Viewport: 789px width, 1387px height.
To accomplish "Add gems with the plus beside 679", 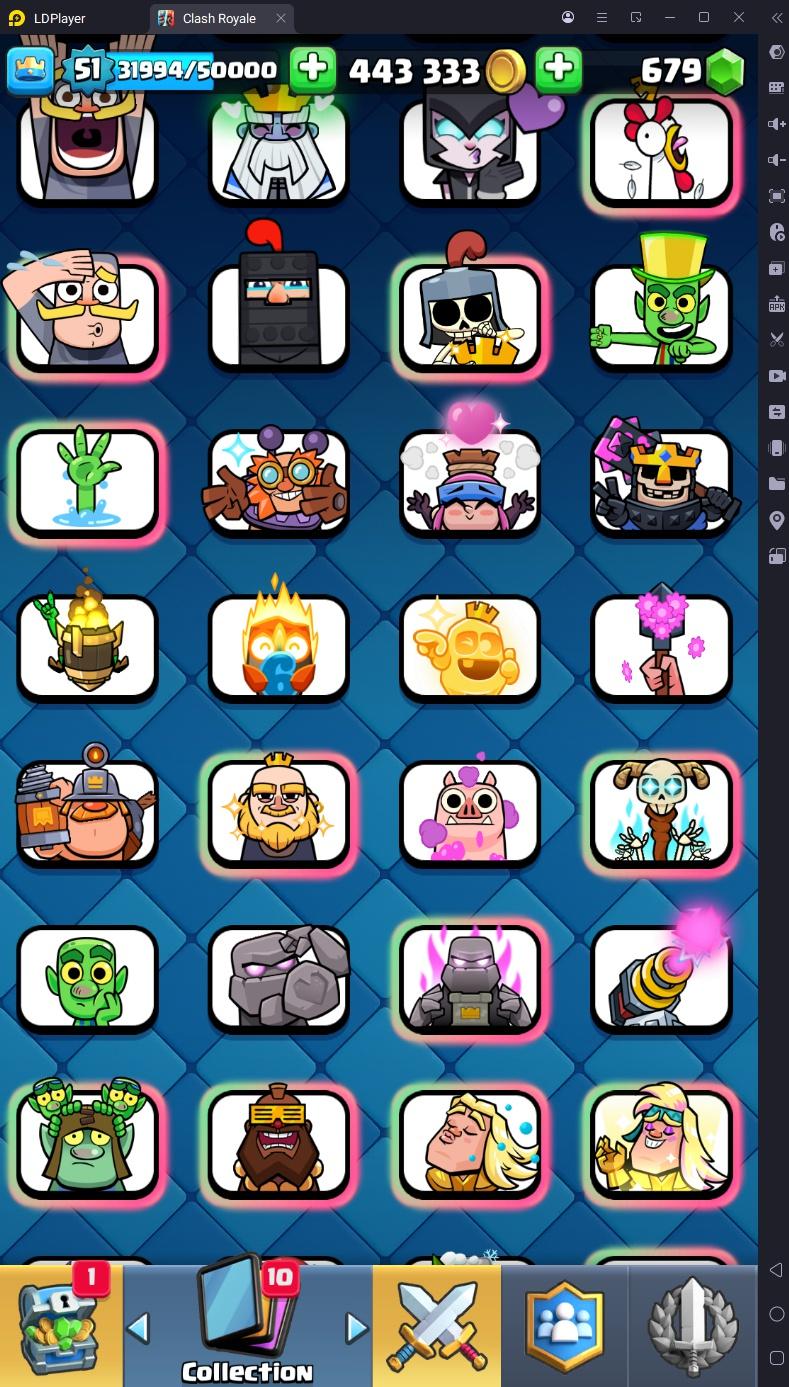I will (x=559, y=69).
